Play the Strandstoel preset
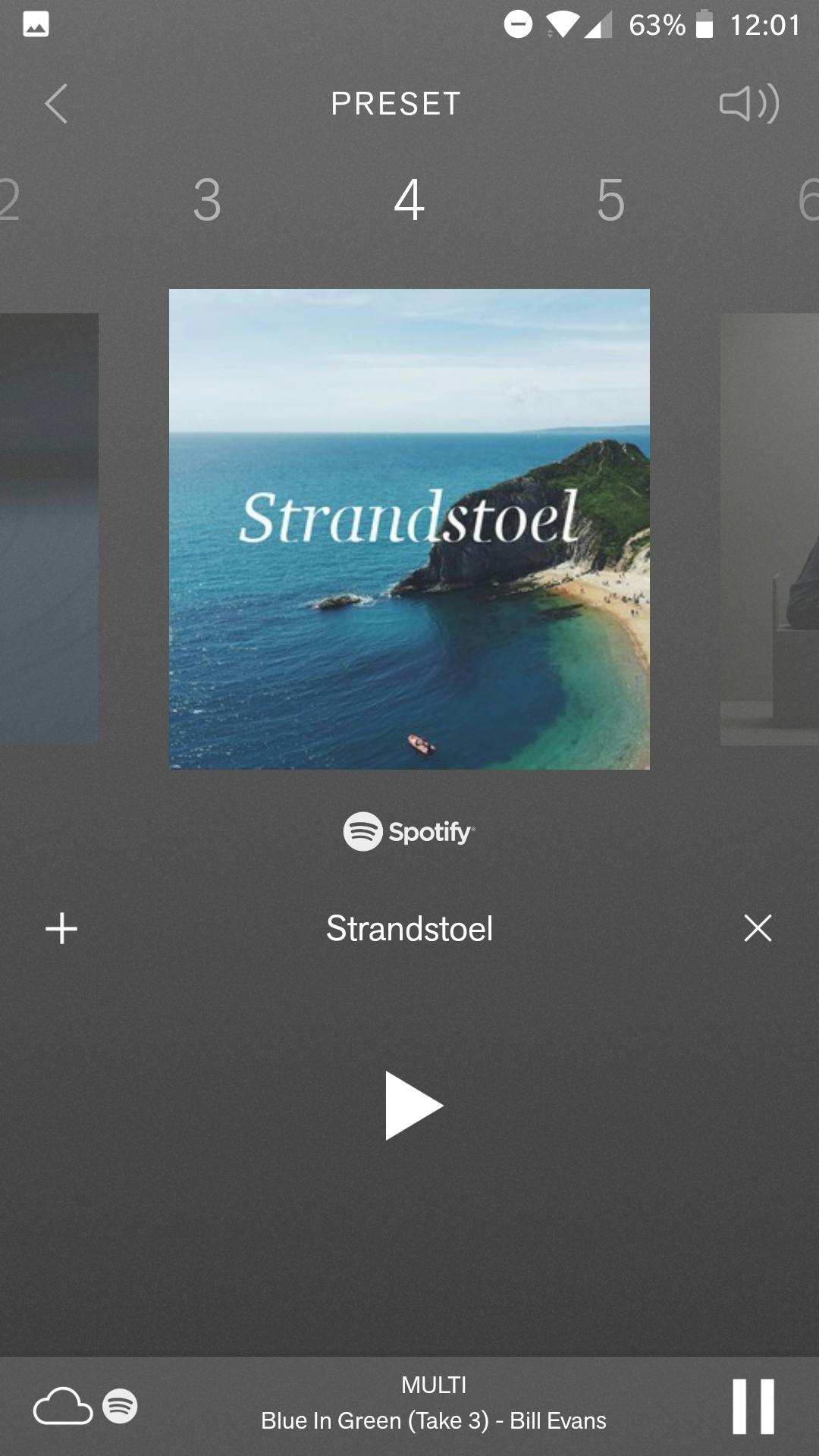 412,1105
